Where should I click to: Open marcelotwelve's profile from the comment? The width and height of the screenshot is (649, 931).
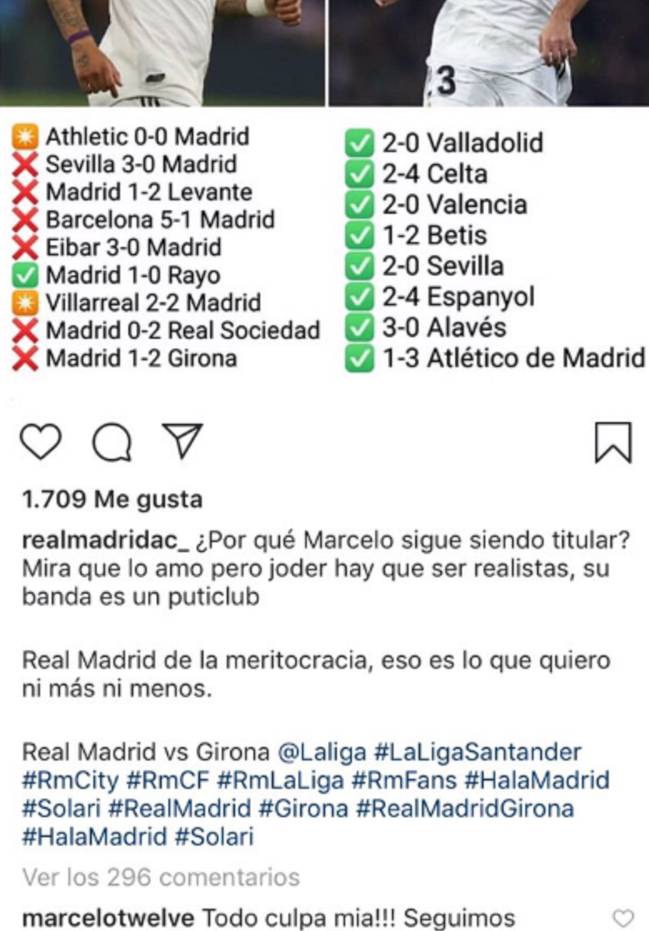[x=108, y=917]
